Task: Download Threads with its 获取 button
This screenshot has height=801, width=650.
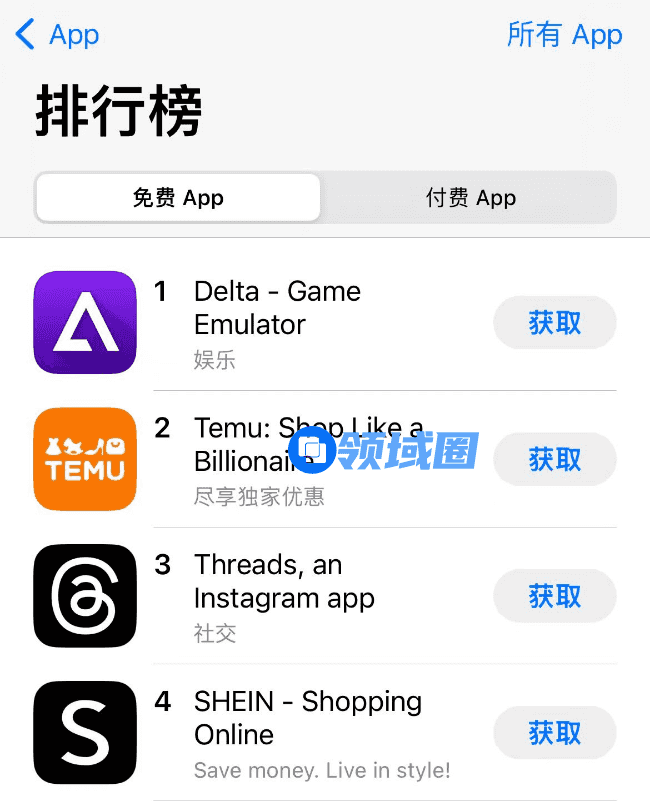Action: [555, 596]
